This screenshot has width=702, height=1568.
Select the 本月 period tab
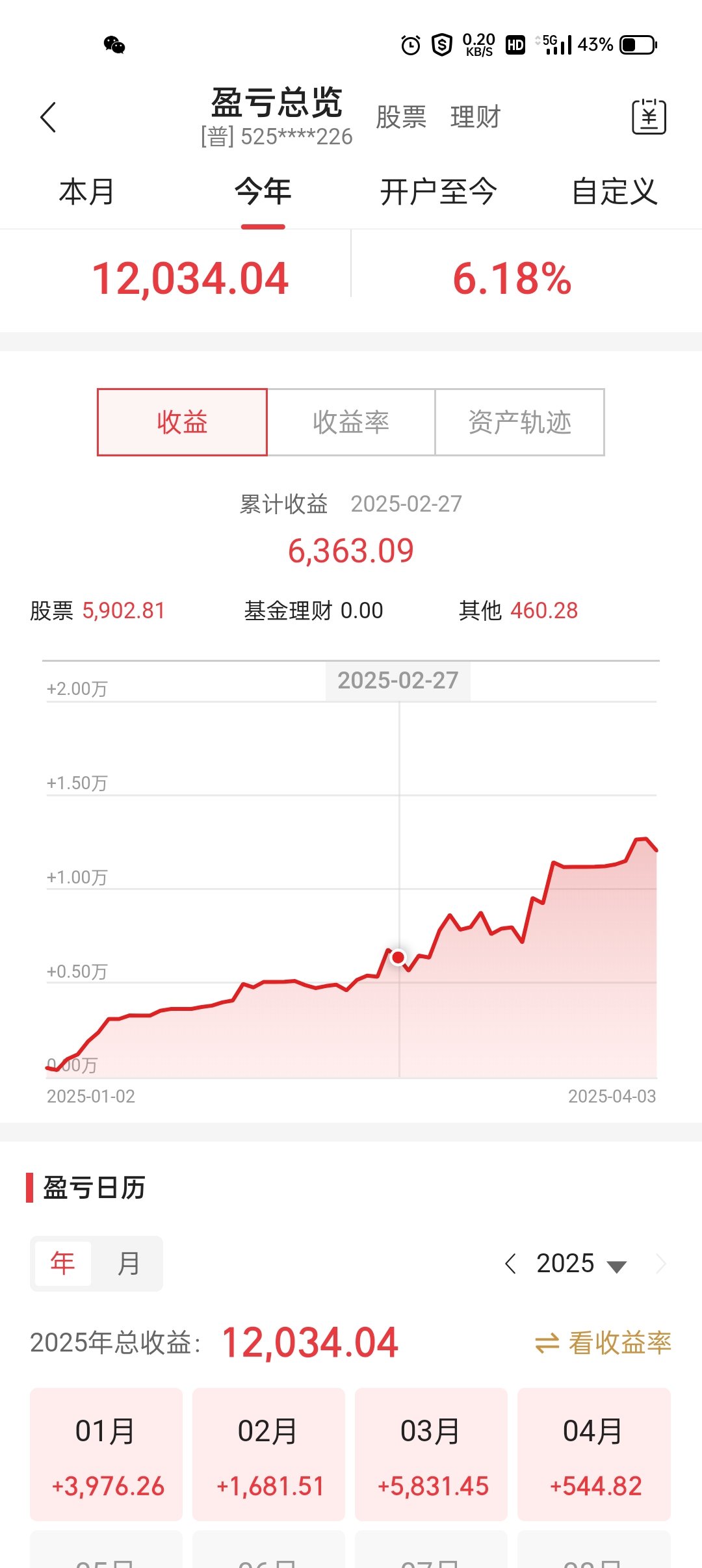(x=87, y=192)
